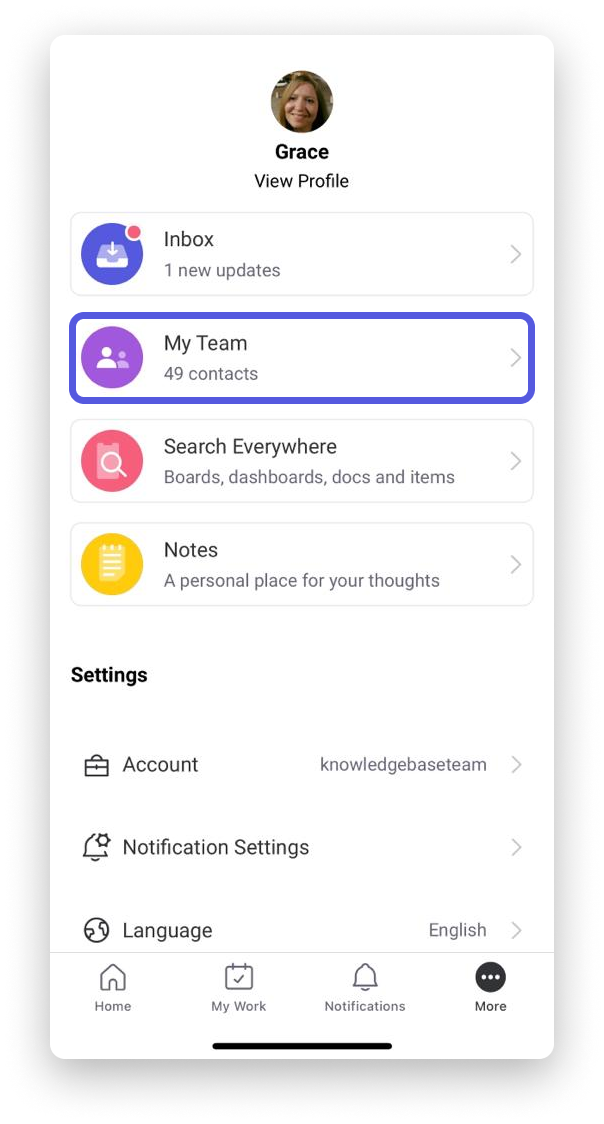Go to My Work tab
Screen dimensions: 604x1124
(x=239, y=987)
